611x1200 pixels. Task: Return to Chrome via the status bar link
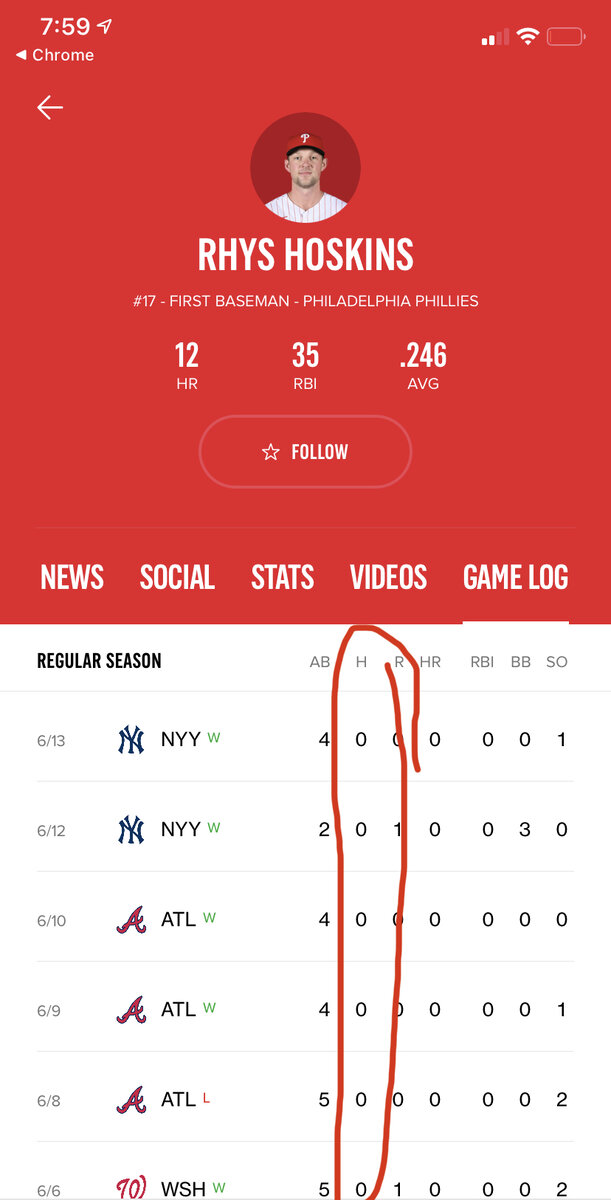pyautogui.click(x=56, y=56)
